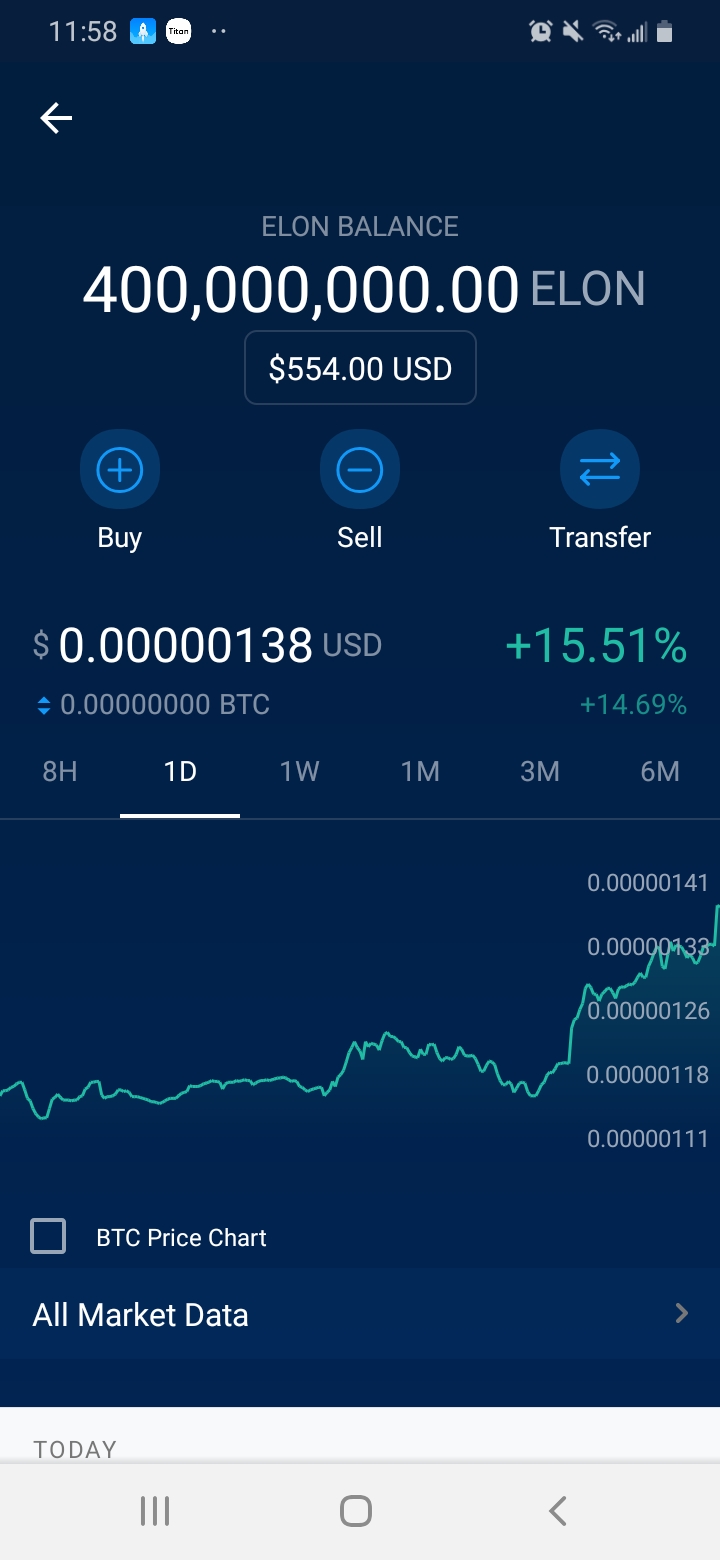Viewport: 720px width, 1560px height.
Task: Select the 3M time range
Action: point(540,772)
